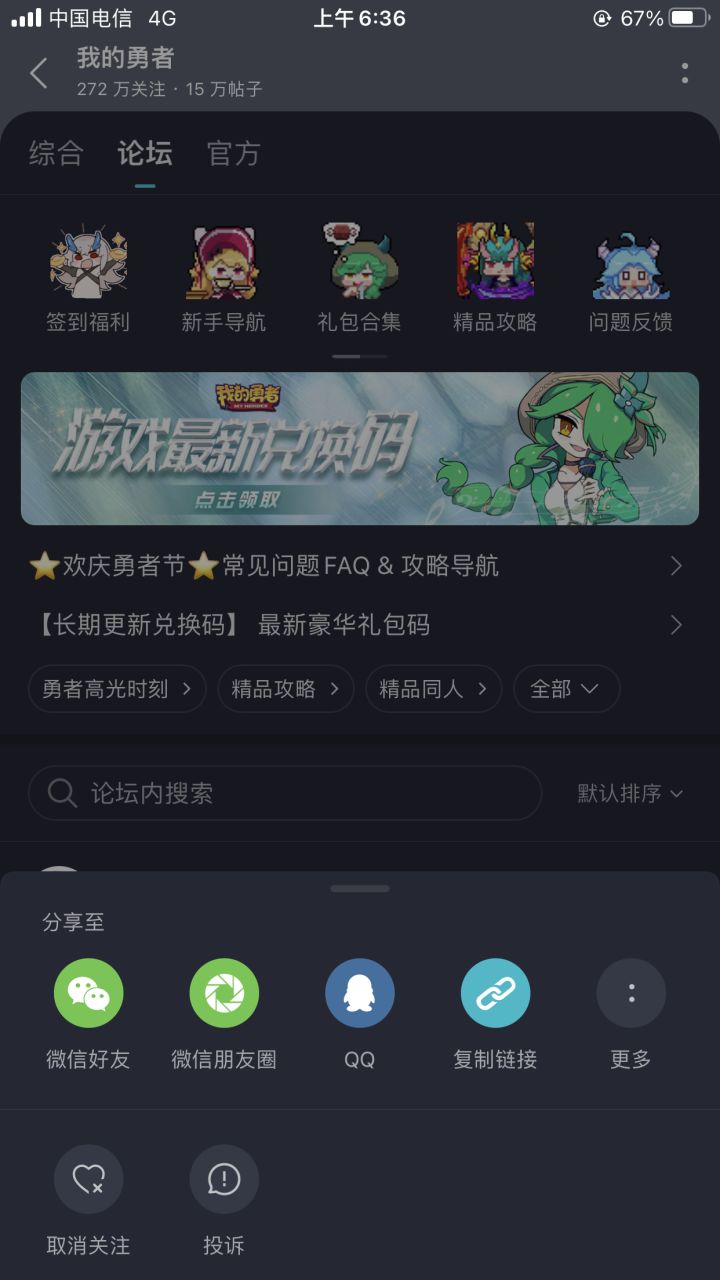Tap the 复制链接 copy link icon
The width and height of the screenshot is (720, 1280).
pyautogui.click(x=496, y=993)
